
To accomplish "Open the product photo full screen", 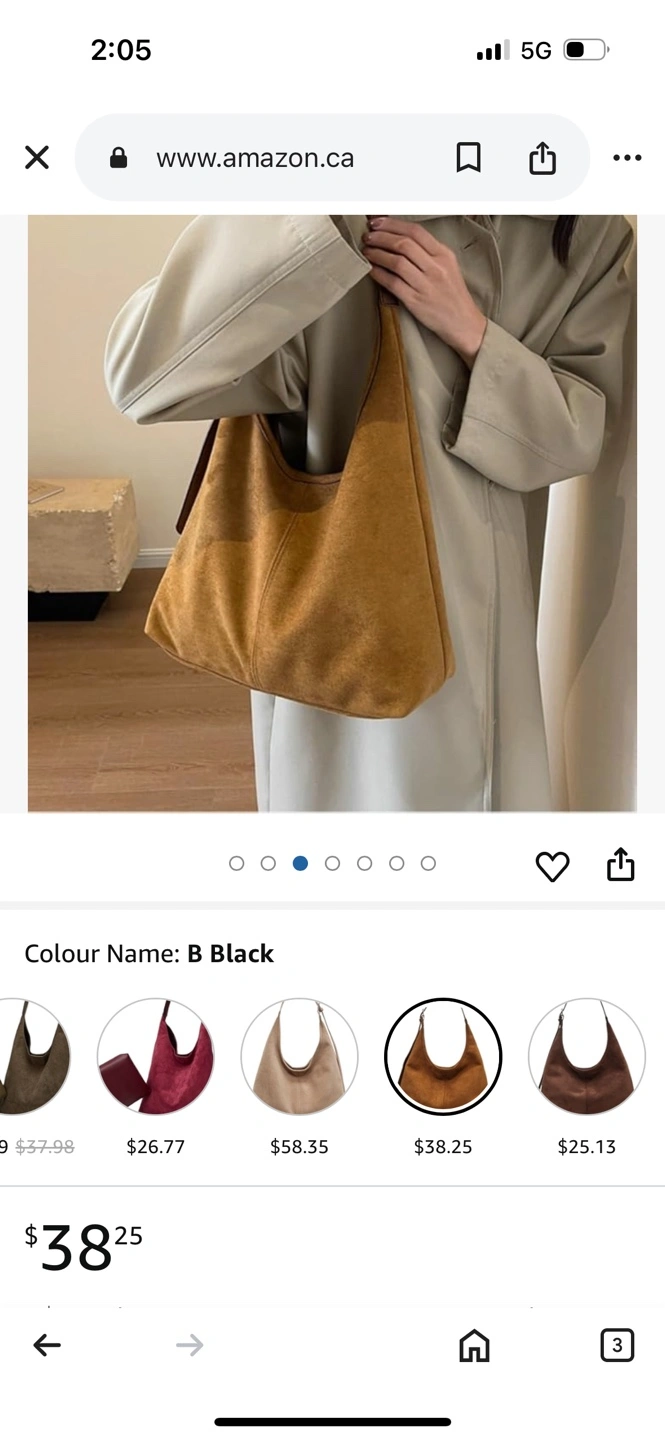I will (x=332, y=513).
